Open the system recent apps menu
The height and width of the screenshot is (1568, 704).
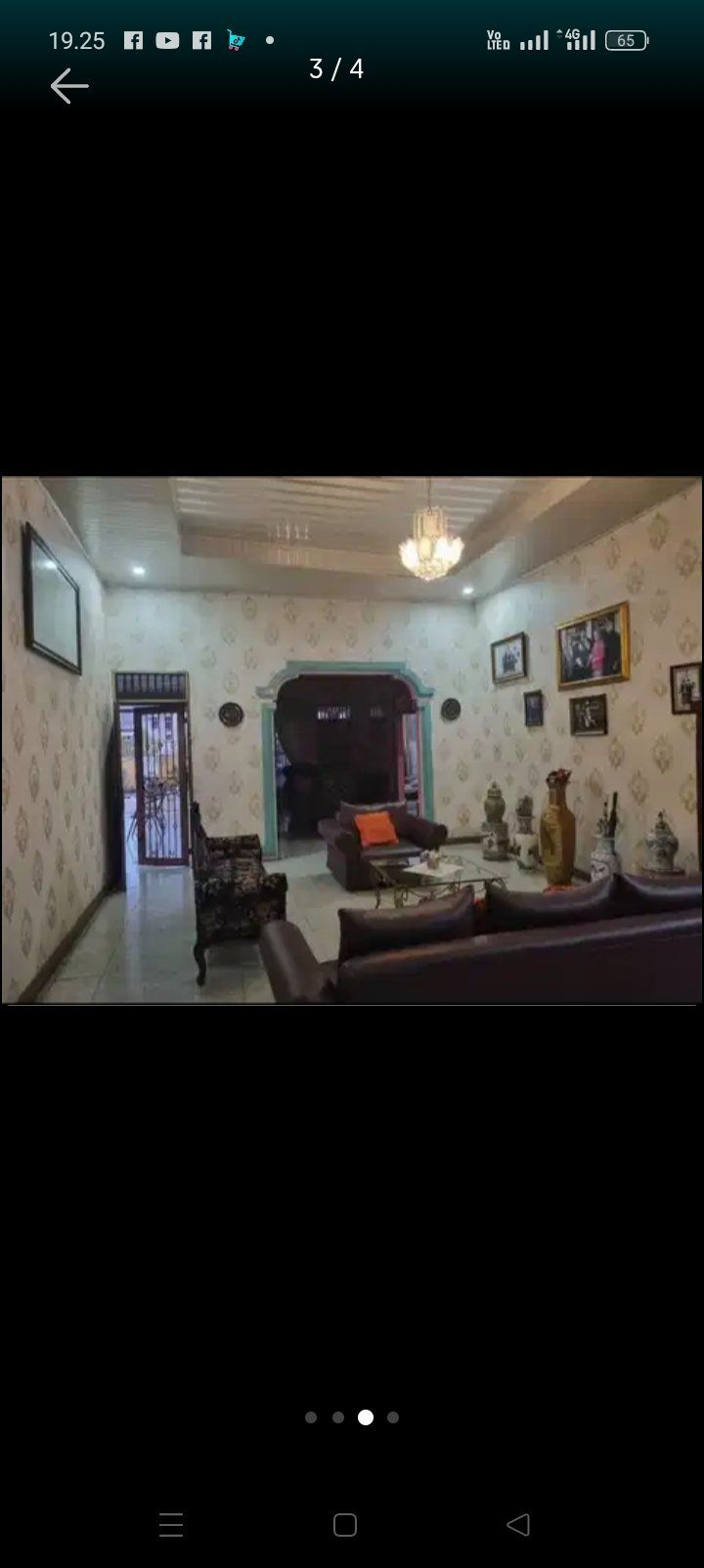(x=171, y=1525)
